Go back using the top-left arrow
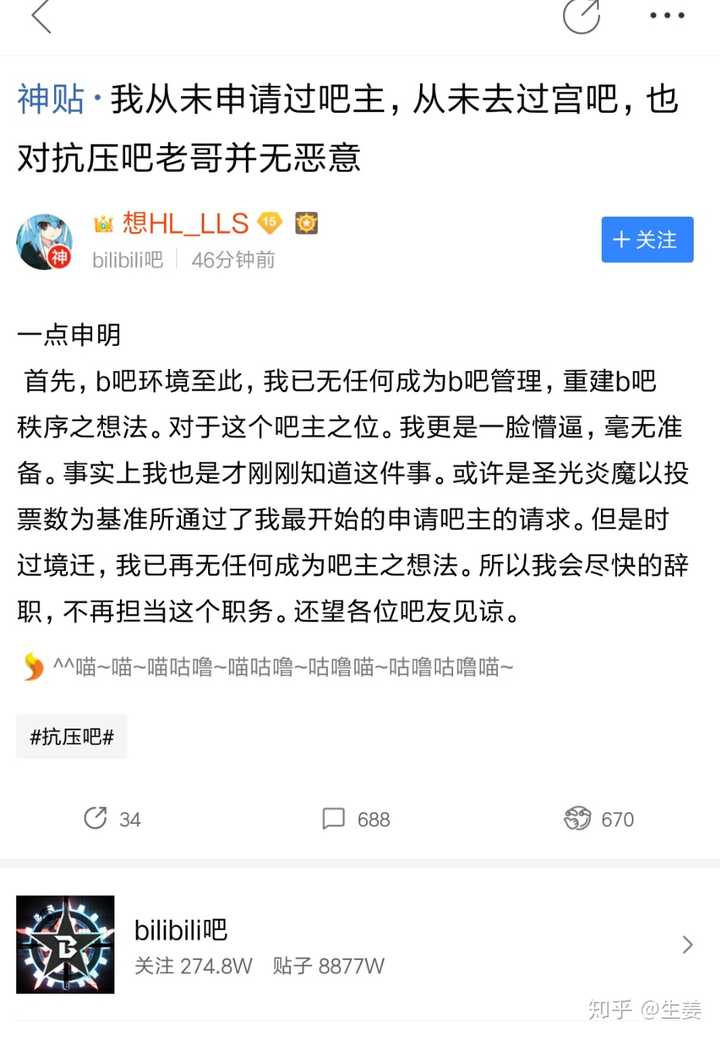The image size is (720, 1039). click(41, 16)
